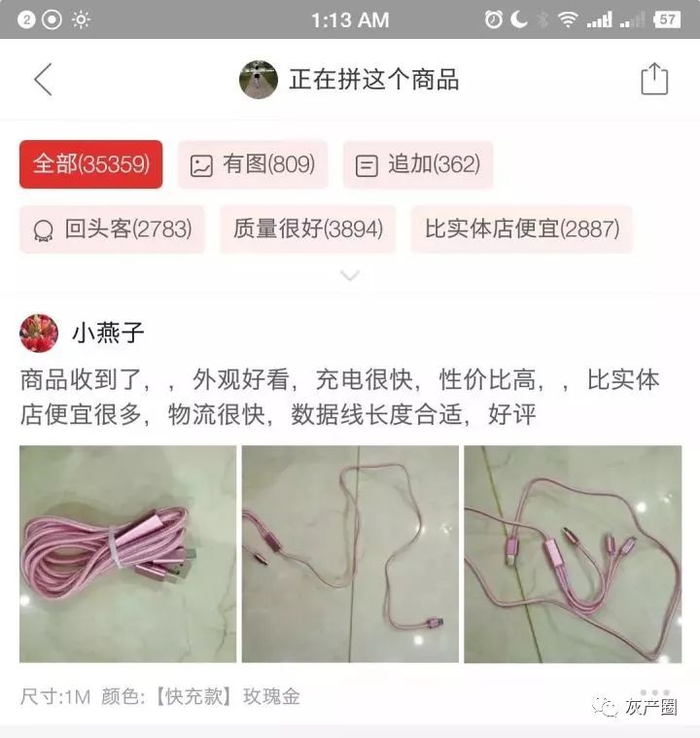View first review photo of coiled cable
The height and width of the screenshot is (738, 700).
coord(128,553)
